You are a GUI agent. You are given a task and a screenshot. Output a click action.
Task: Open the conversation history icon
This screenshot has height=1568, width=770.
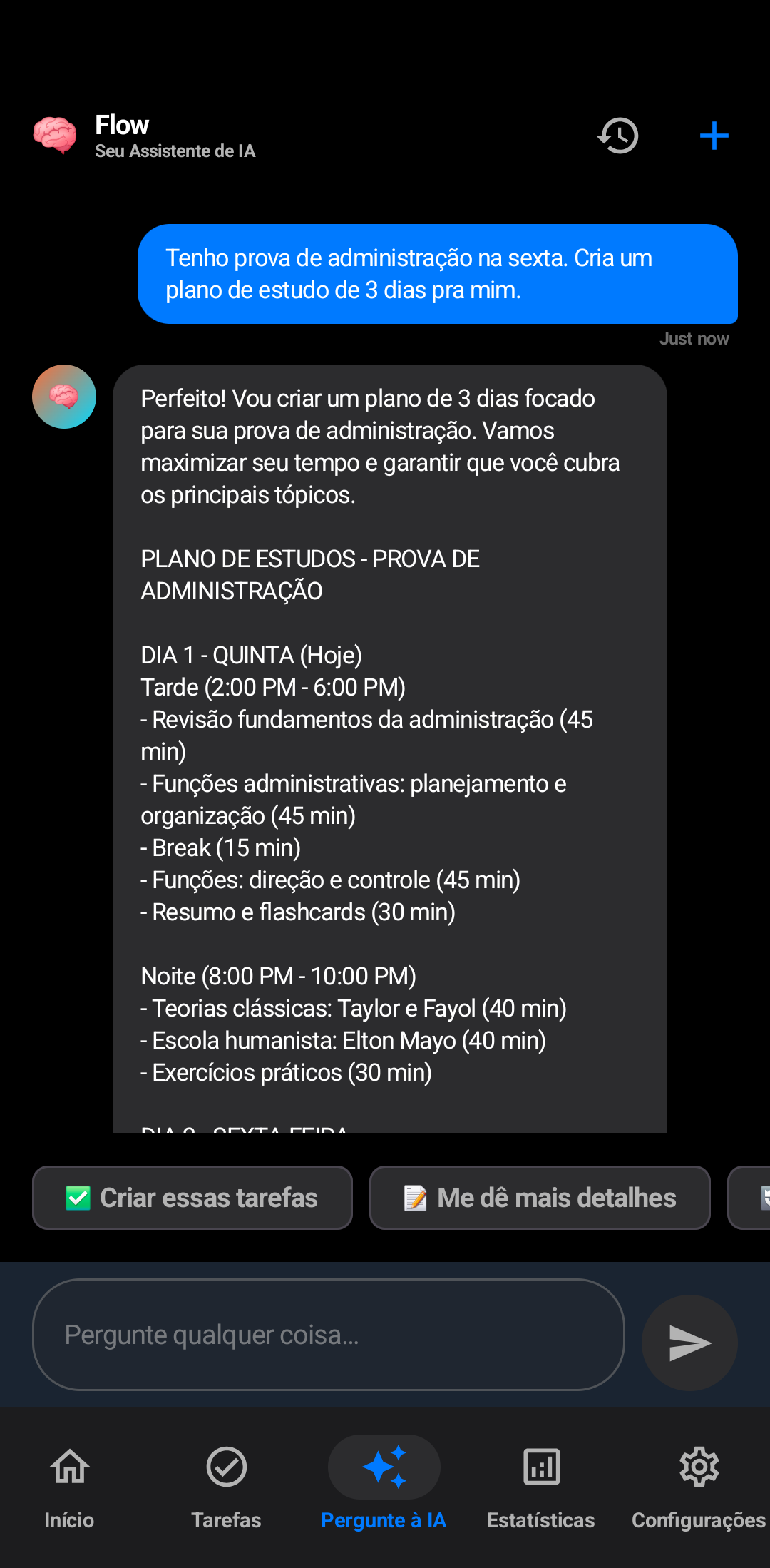pos(617,136)
